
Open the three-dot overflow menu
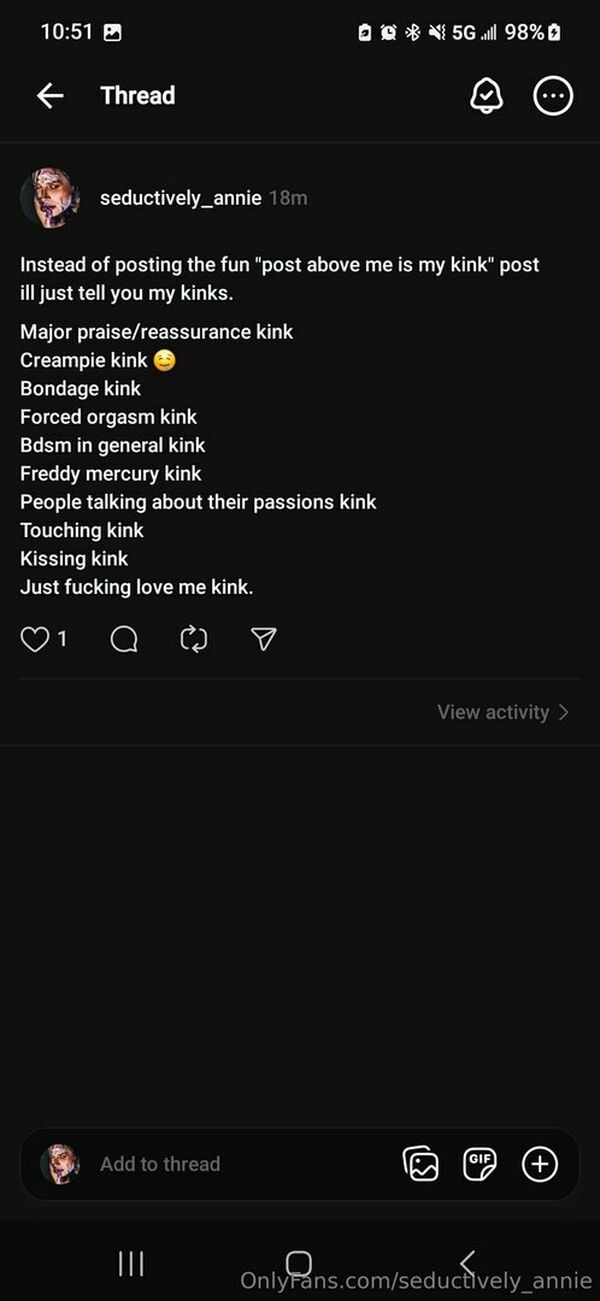(553, 96)
